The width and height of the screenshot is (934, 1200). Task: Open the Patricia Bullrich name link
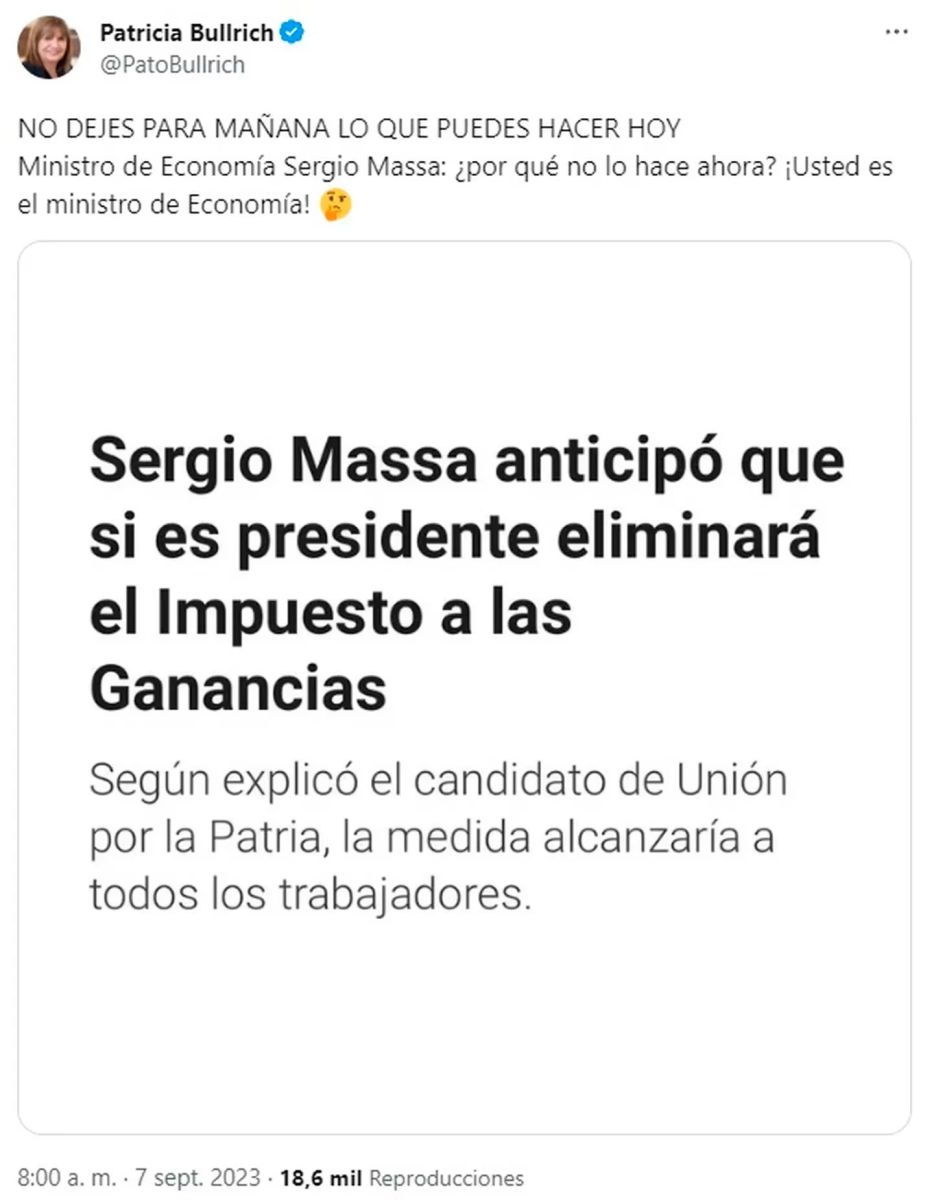186,33
